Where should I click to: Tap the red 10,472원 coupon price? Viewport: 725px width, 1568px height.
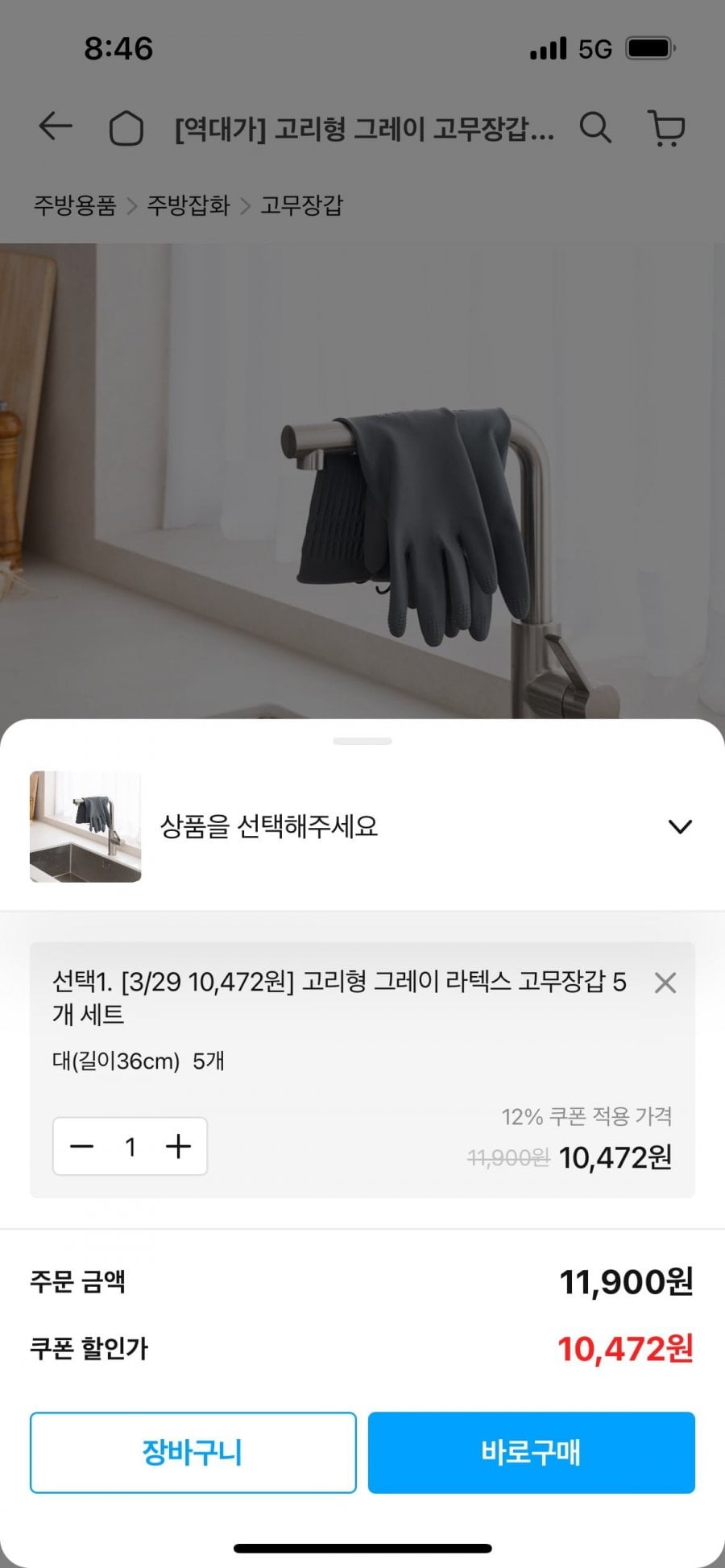[x=628, y=1348]
